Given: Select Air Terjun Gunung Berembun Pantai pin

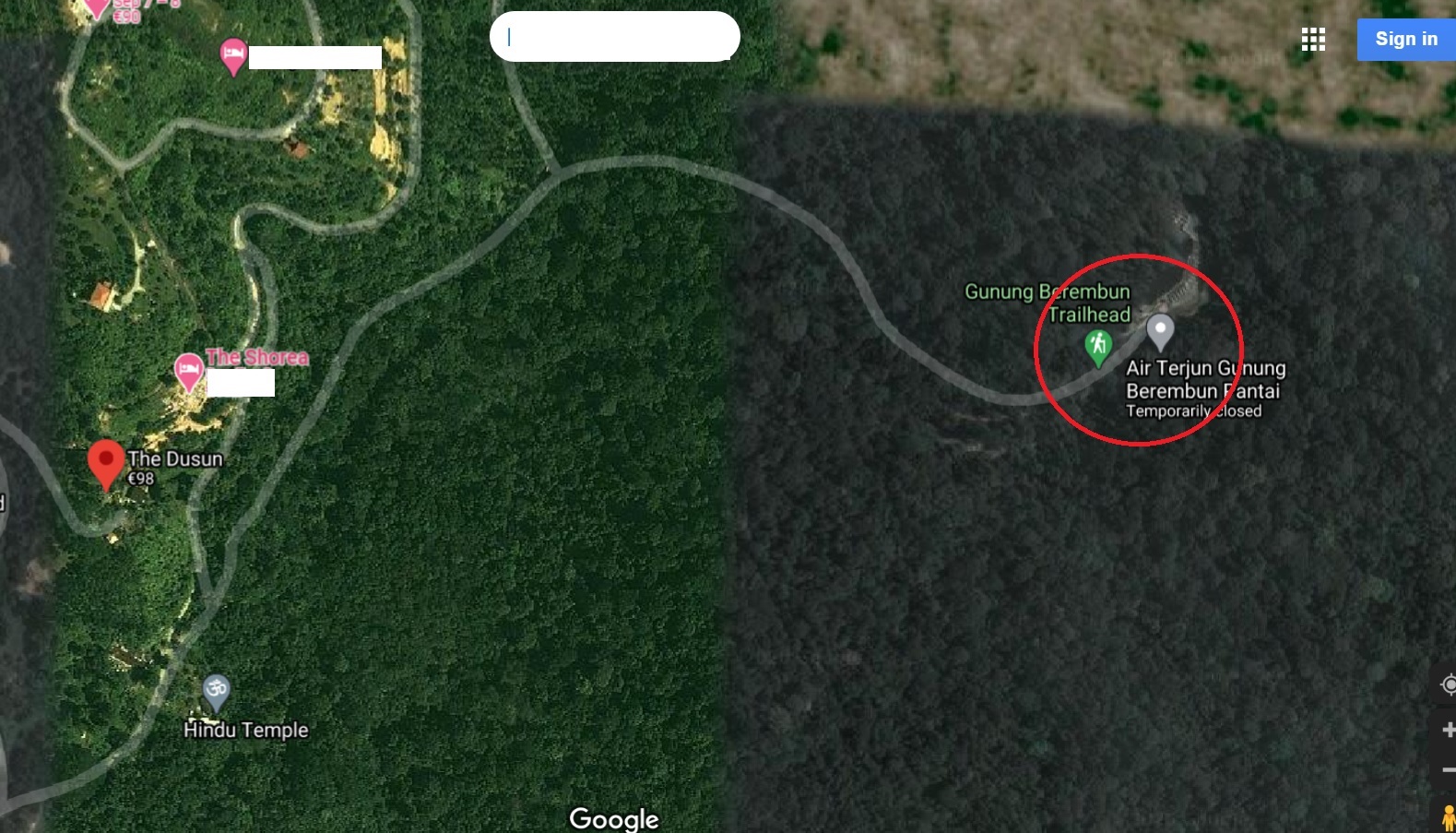Looking at the screenshot, I should pos(1160,329).
